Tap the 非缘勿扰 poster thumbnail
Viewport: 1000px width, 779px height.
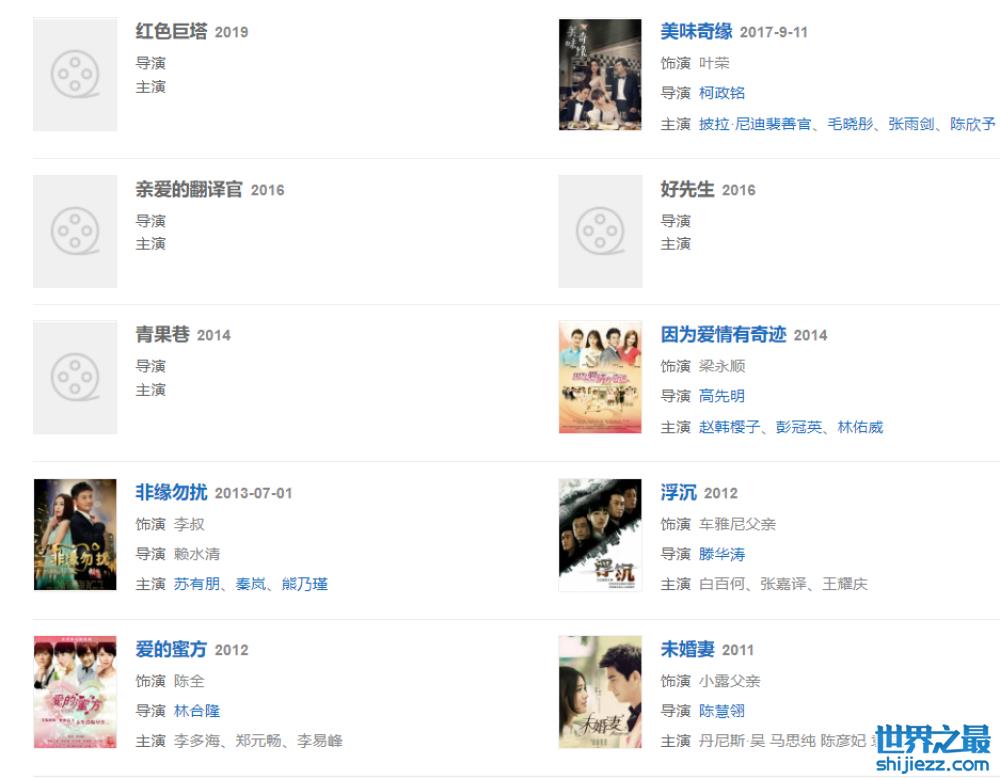(75, 535)
